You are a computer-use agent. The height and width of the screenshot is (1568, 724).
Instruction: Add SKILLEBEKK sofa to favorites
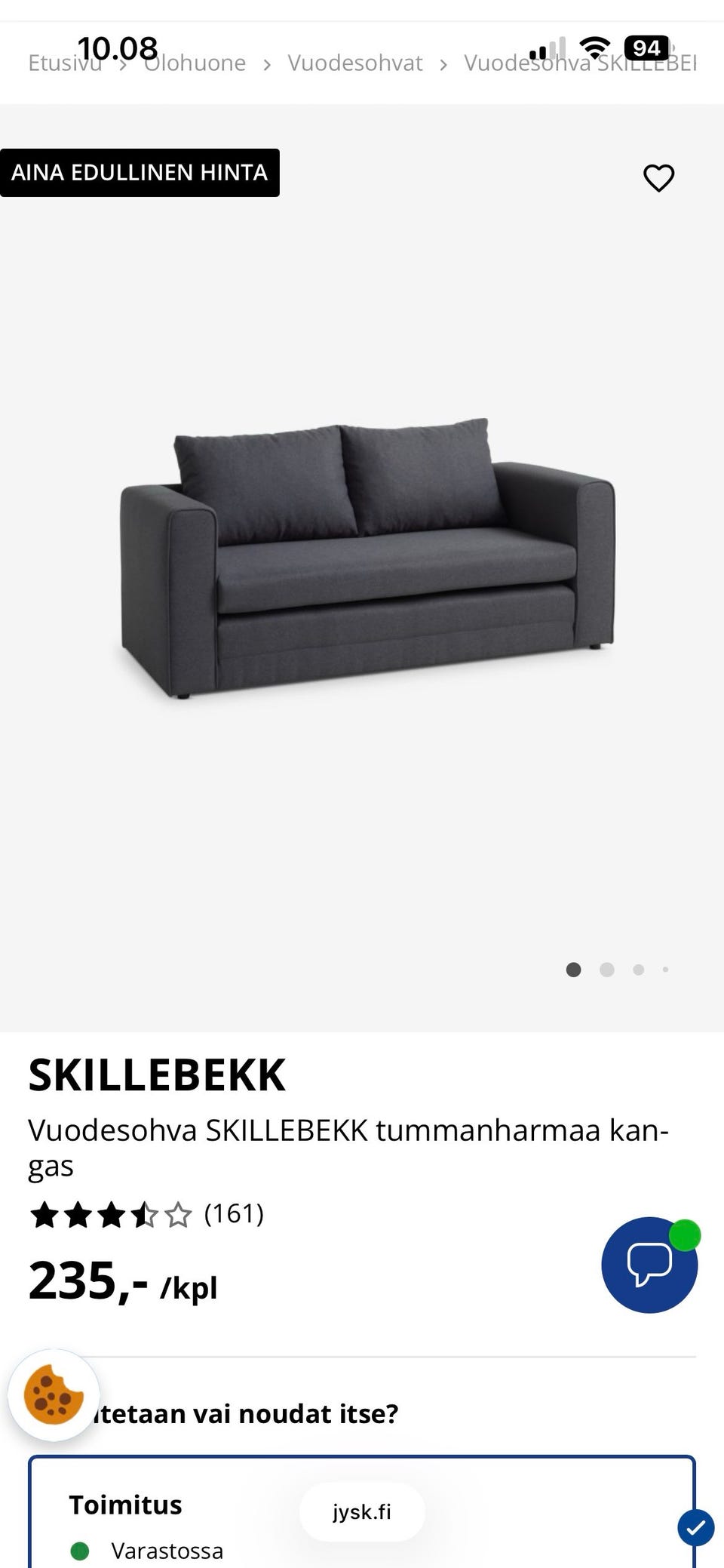click(658, 178)
